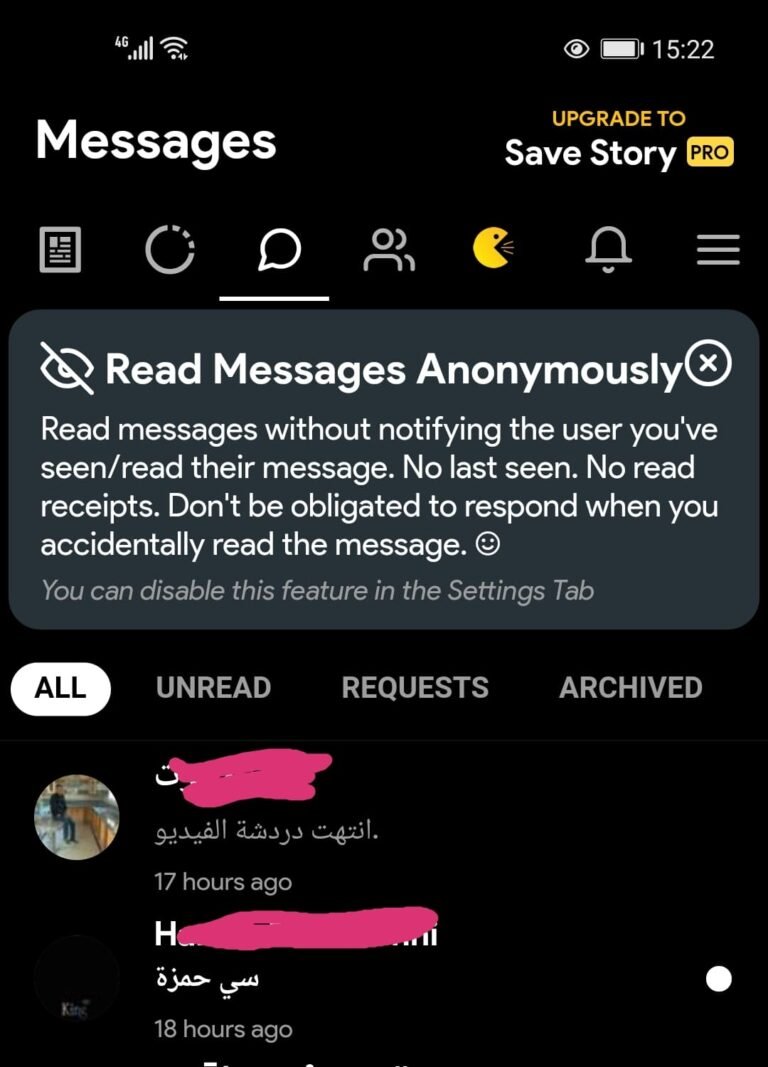The width and height of the screenshot is (768, 1067).
Task: Dismiss the Read Messages Anonymously banner
Action: [x=709, y=363]
